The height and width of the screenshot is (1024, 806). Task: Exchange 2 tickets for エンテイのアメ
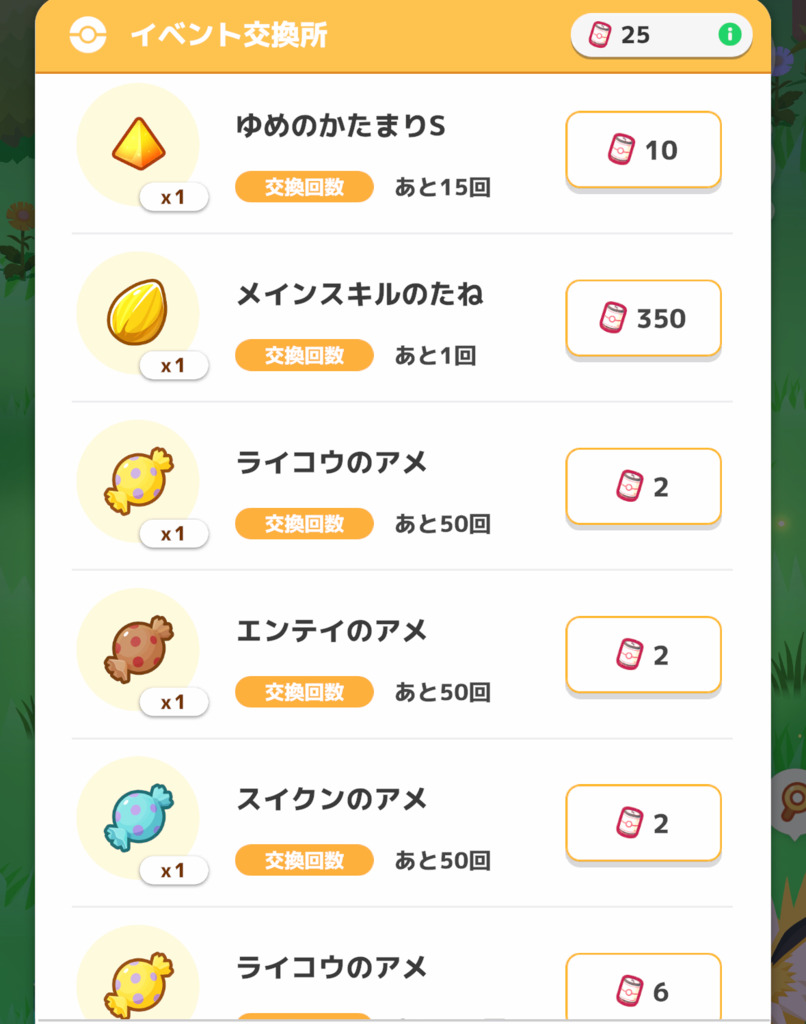[x=643, y=655]
